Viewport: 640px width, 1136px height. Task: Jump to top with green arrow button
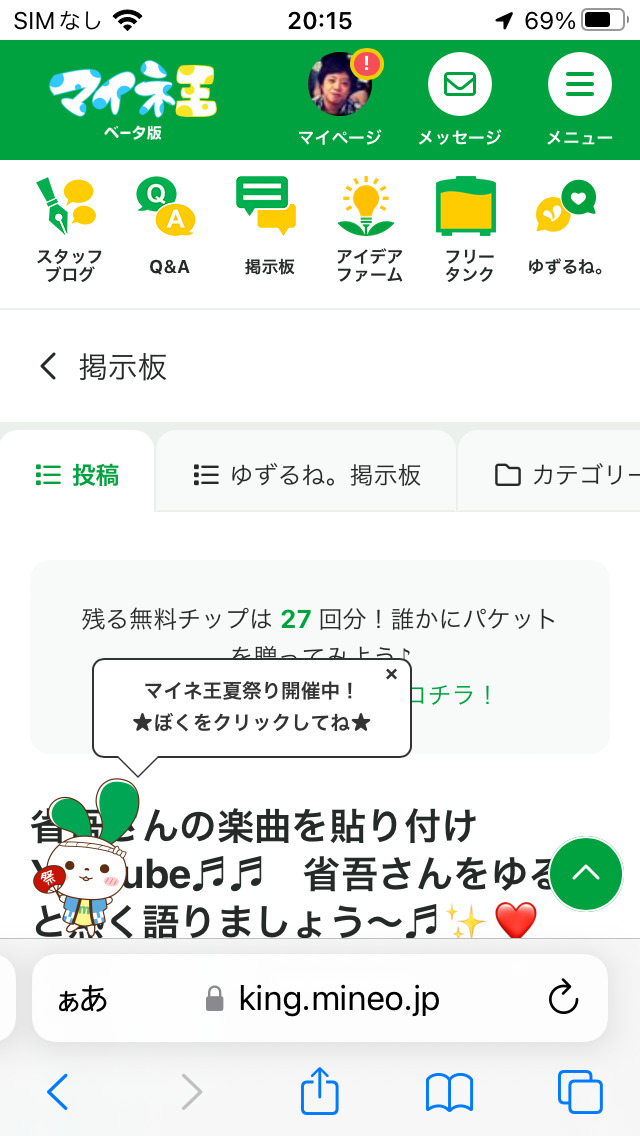tap(586, 873)
